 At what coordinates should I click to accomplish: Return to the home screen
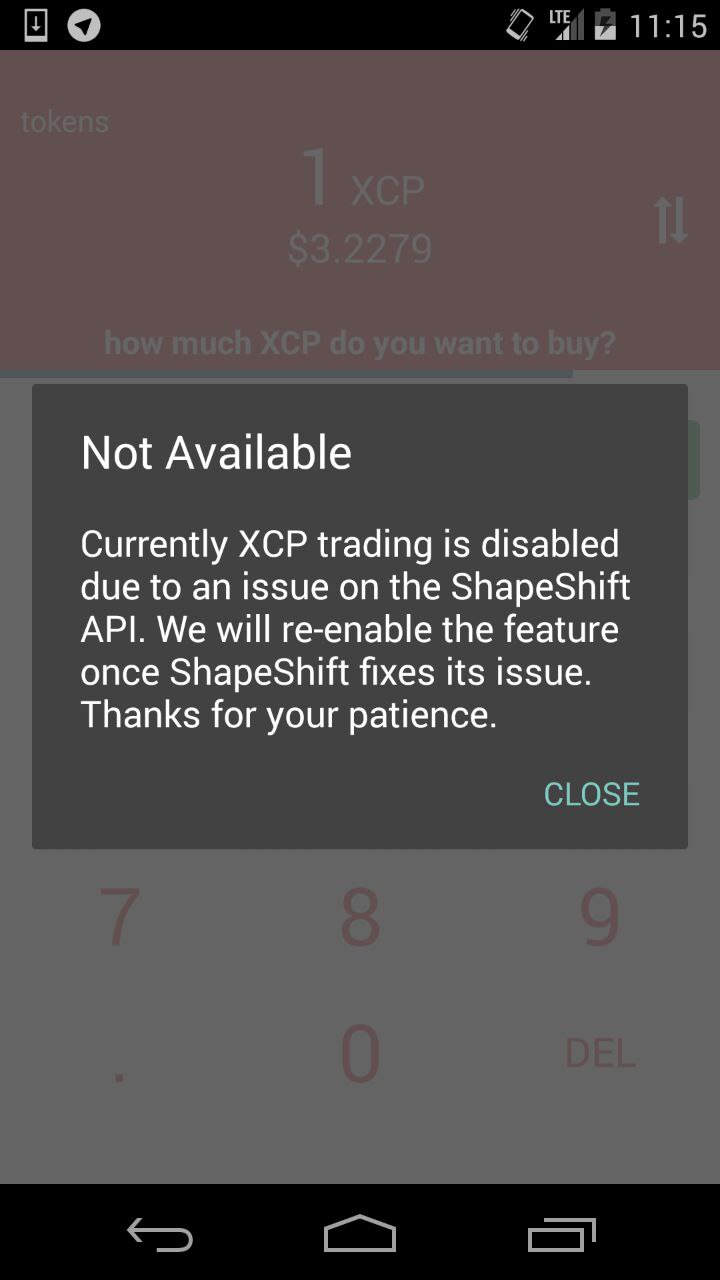[360, 1234]
